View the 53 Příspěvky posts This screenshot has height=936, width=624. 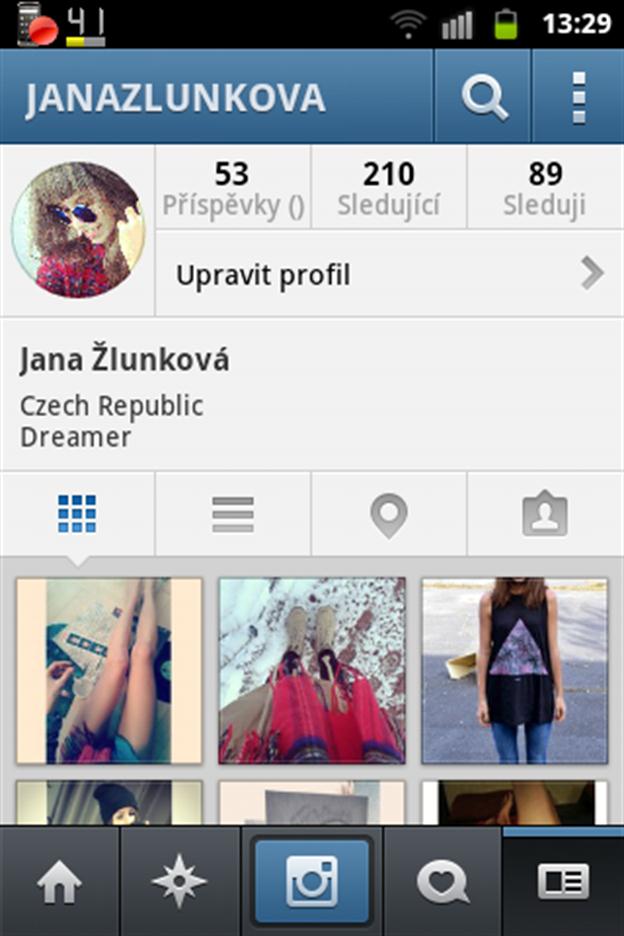(x=233, y=188)
